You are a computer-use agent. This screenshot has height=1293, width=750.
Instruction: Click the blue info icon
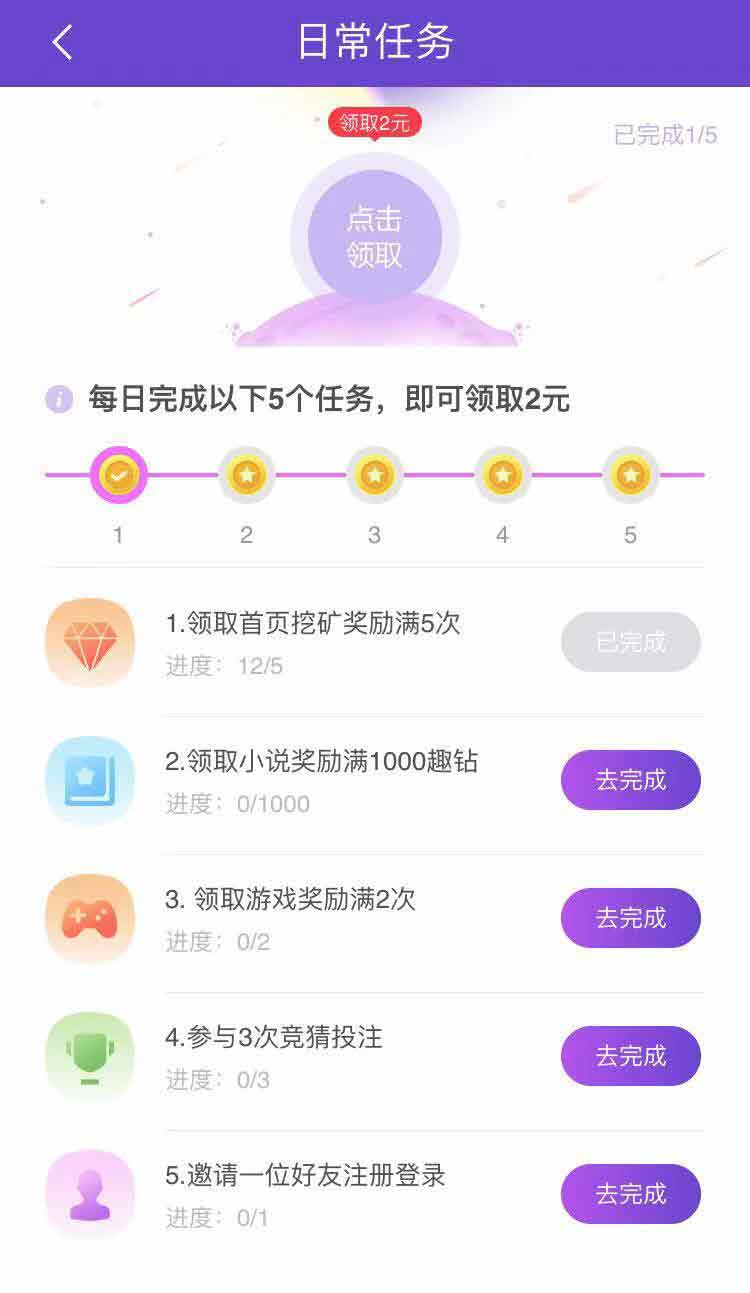click(x=58, y=396)
